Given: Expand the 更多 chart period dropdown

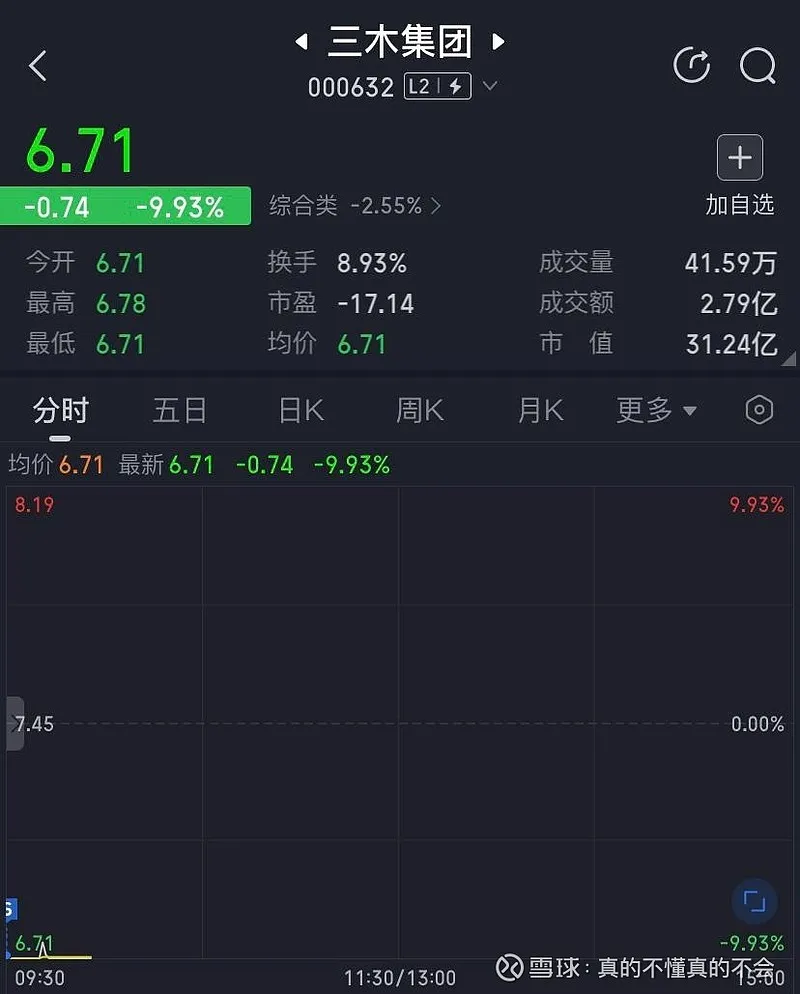Looking at the screenshot, I should coord(656,410).
